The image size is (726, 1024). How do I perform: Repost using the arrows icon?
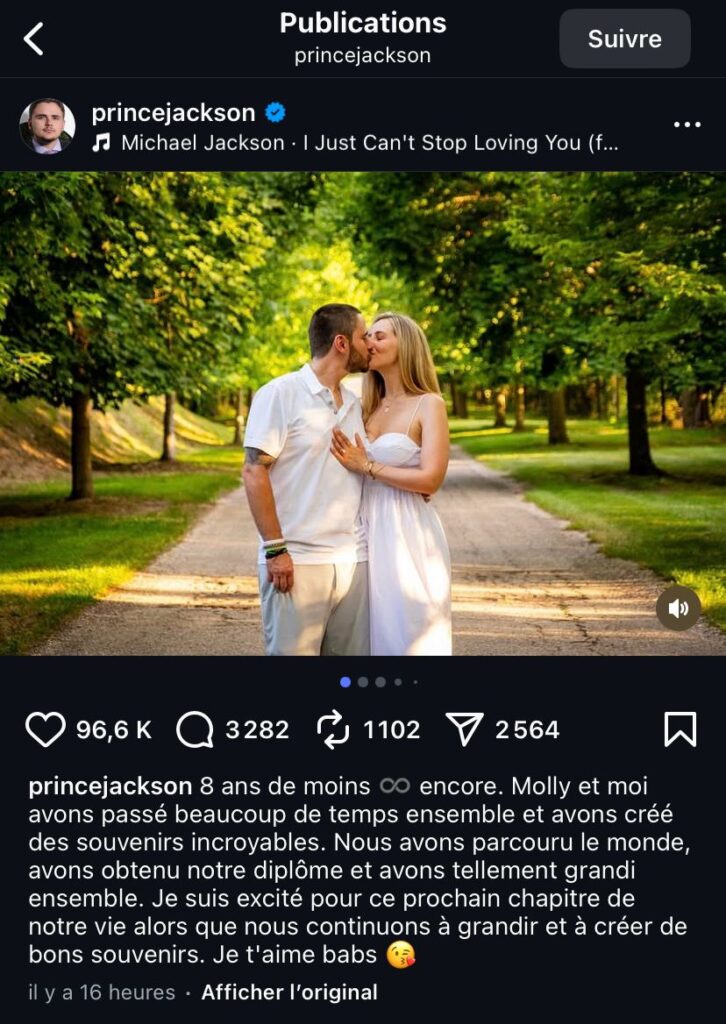pyautogui.click(x=333, y=730)
